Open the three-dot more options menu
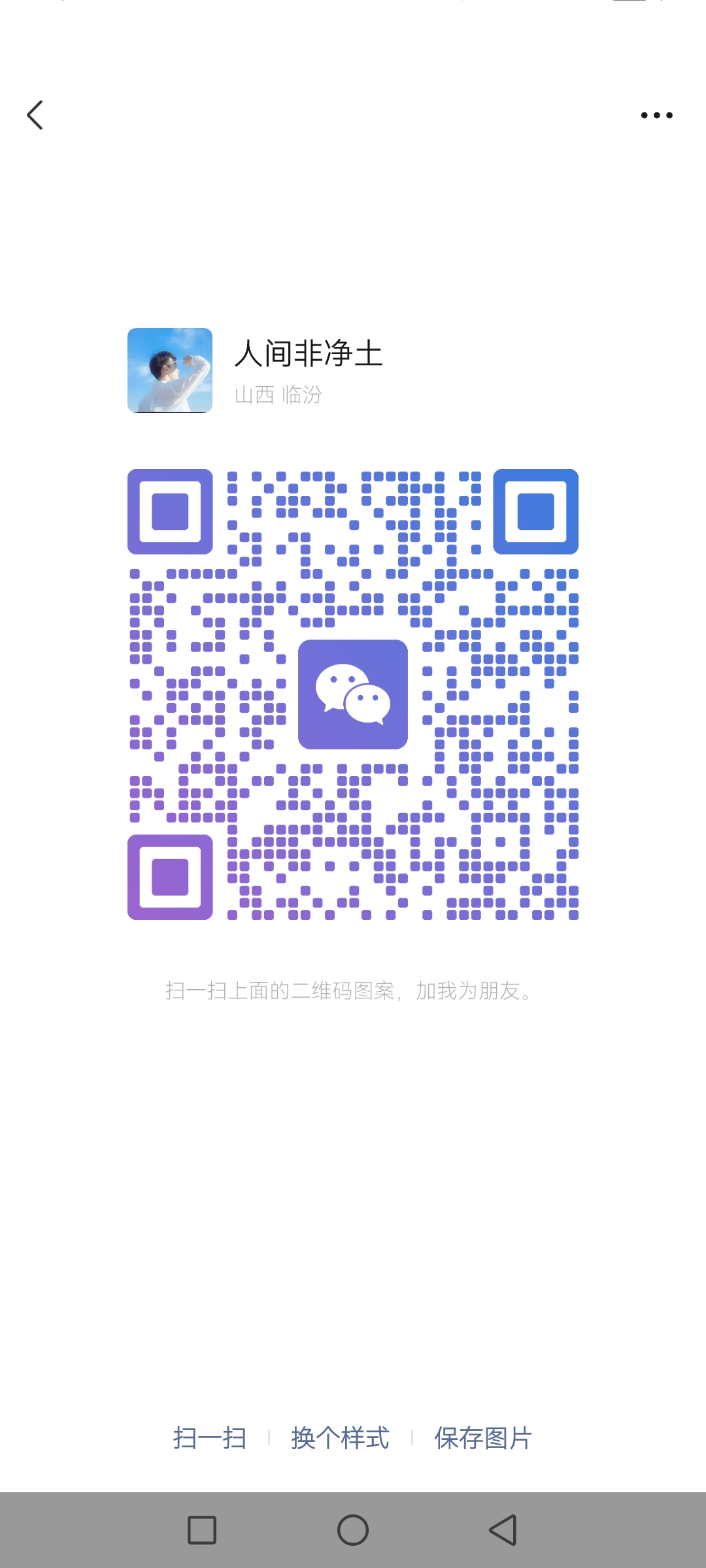 [x=656, y=116]
